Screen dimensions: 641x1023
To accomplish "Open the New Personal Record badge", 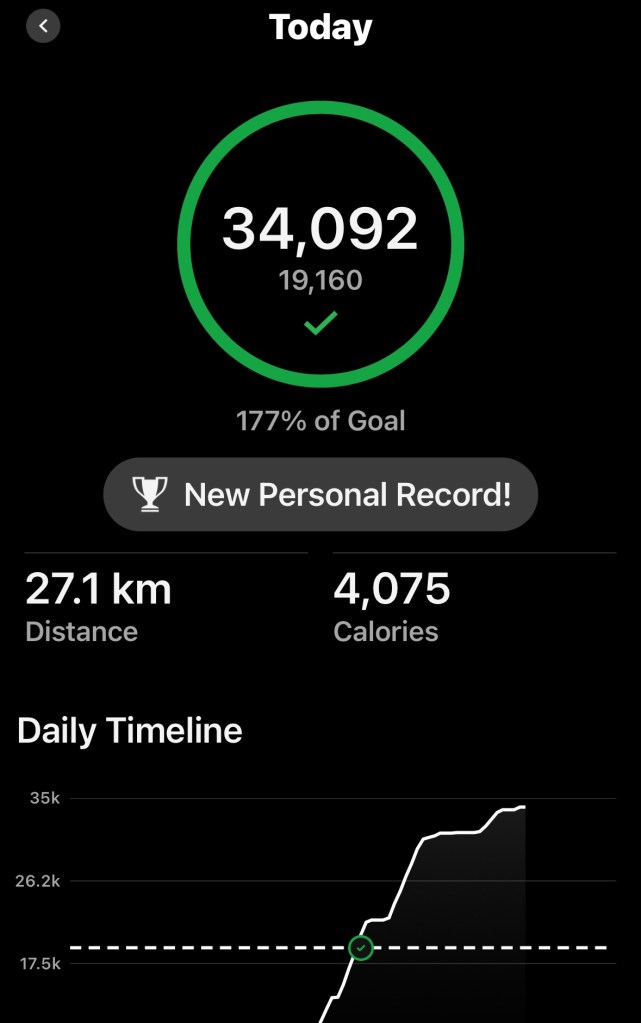I will (320, 494).
